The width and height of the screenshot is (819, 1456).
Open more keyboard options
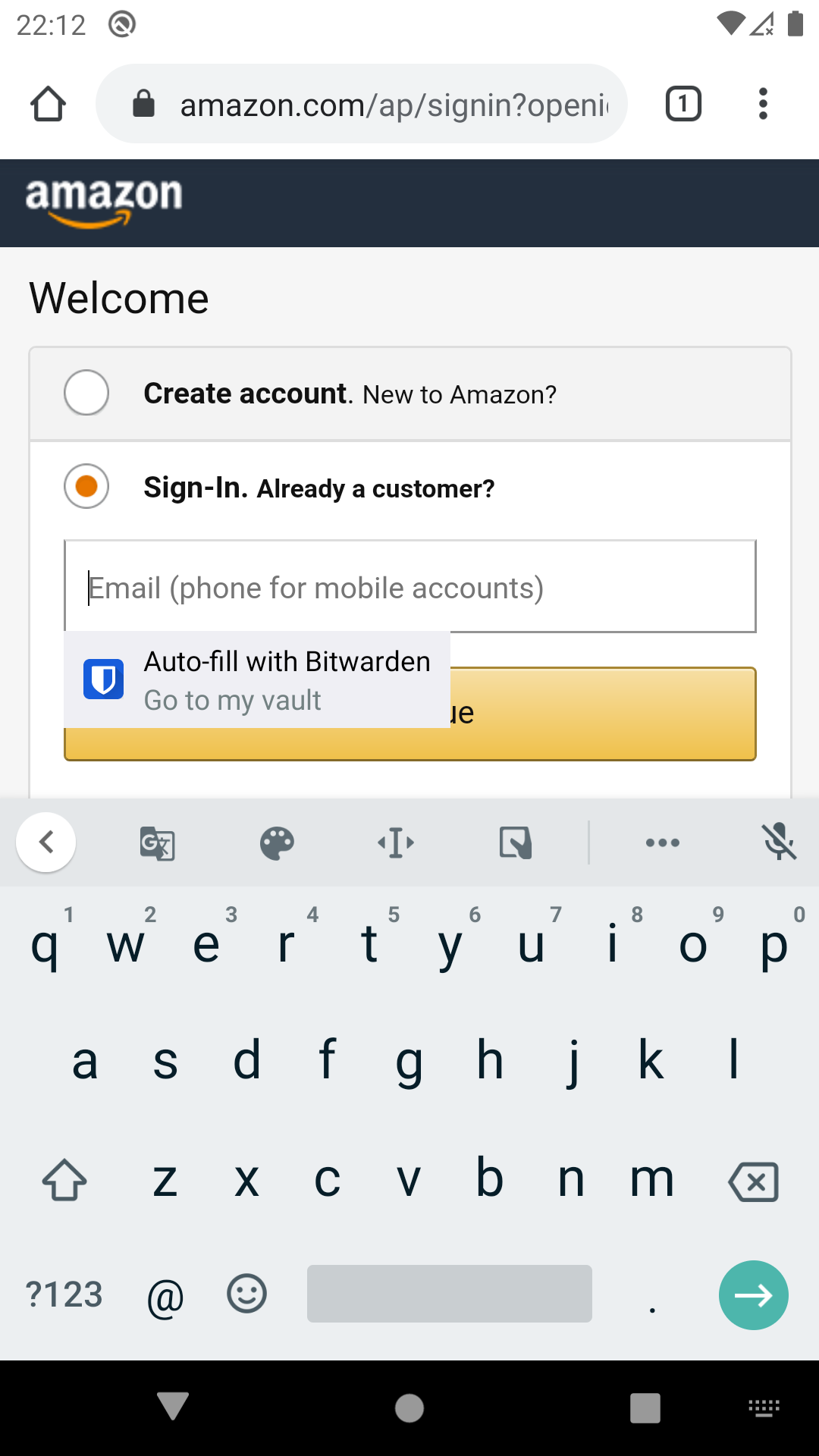(x=663, y=843)
